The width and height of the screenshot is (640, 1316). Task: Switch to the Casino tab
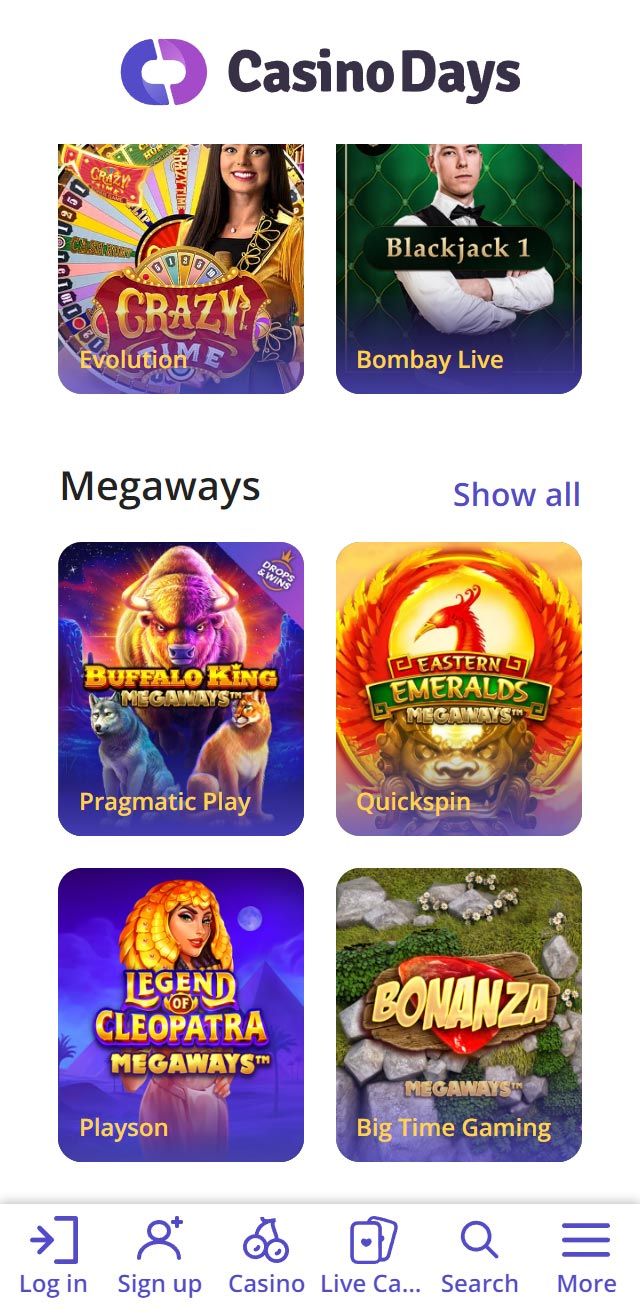266,1258
